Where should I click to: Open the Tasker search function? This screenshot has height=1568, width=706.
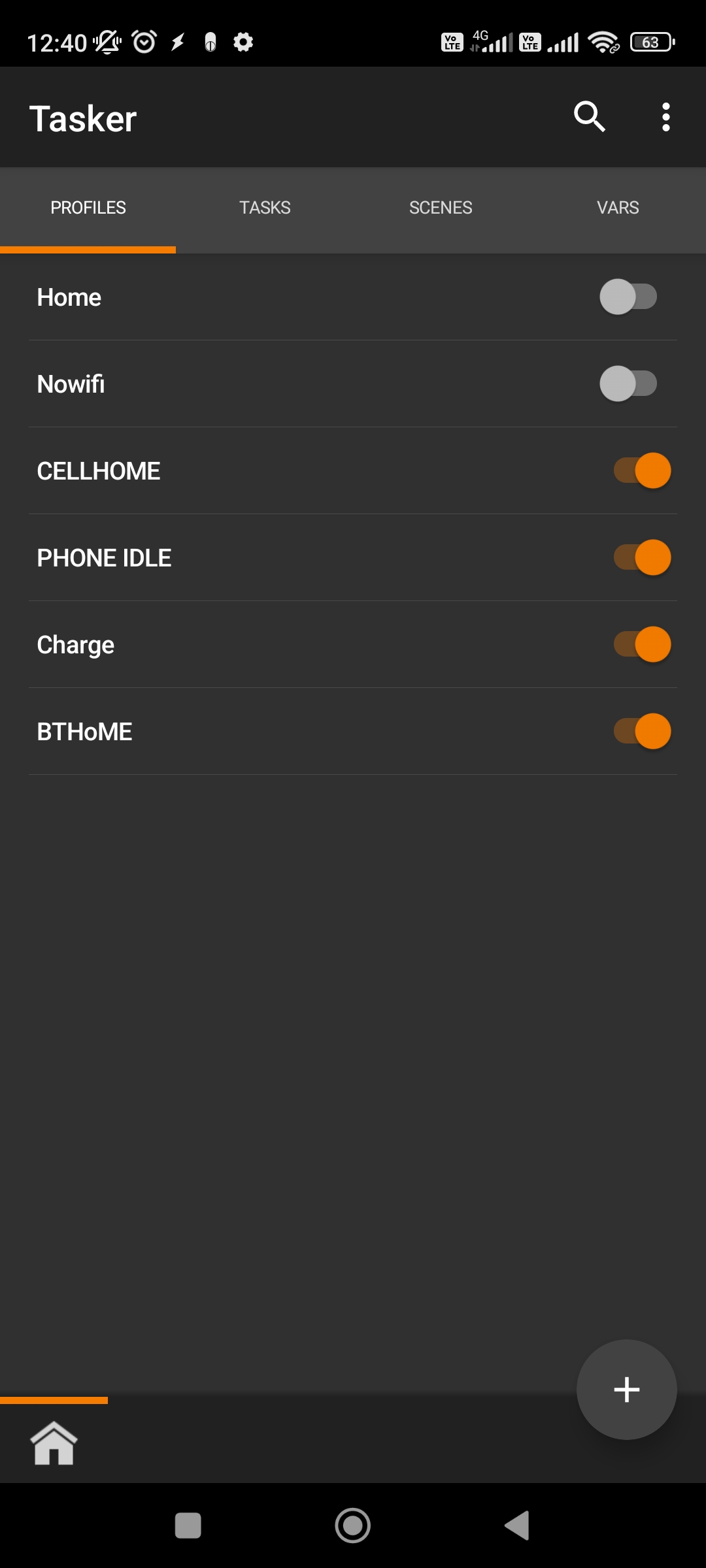(x=589, y=118)
